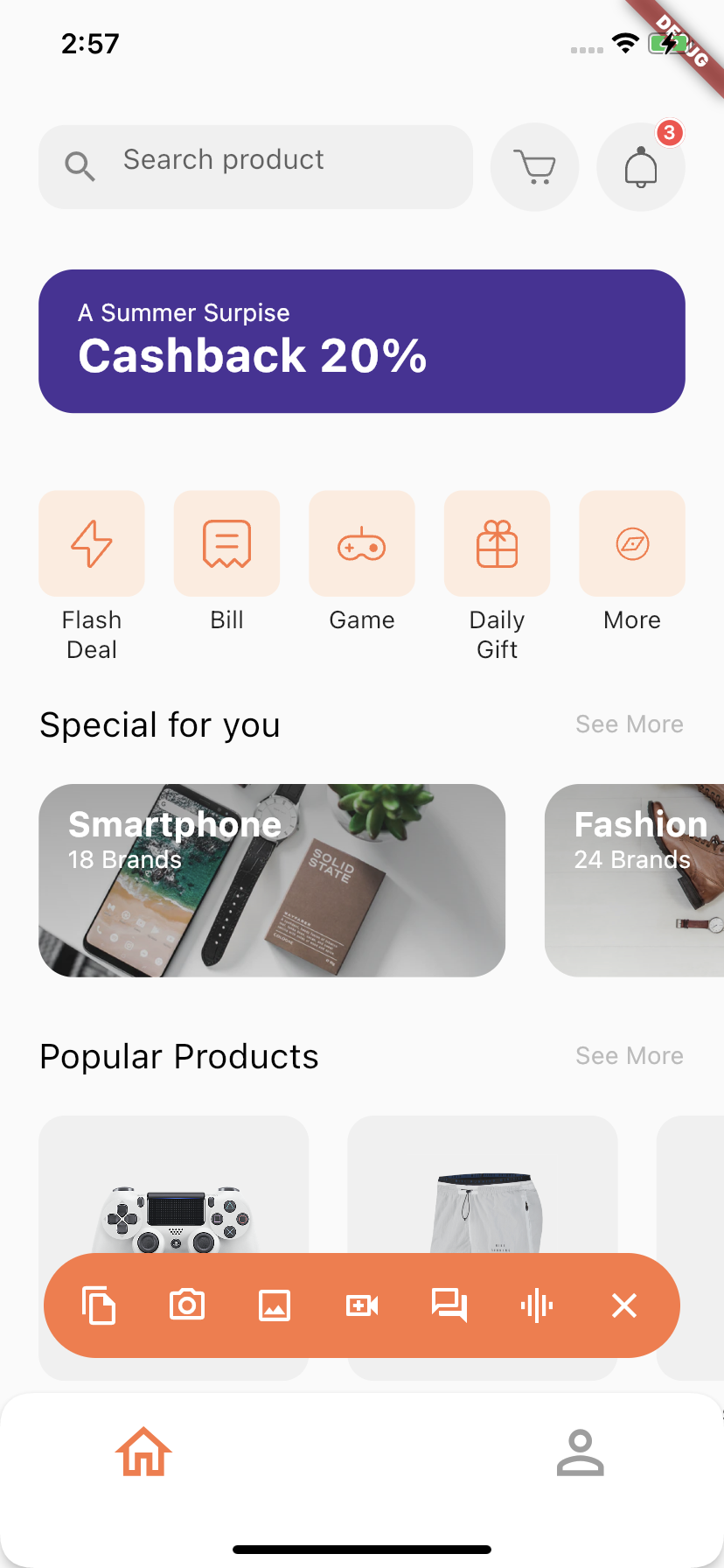Tap the More category icon
The height and width of the screenshot is (1568, 724).
632,543
